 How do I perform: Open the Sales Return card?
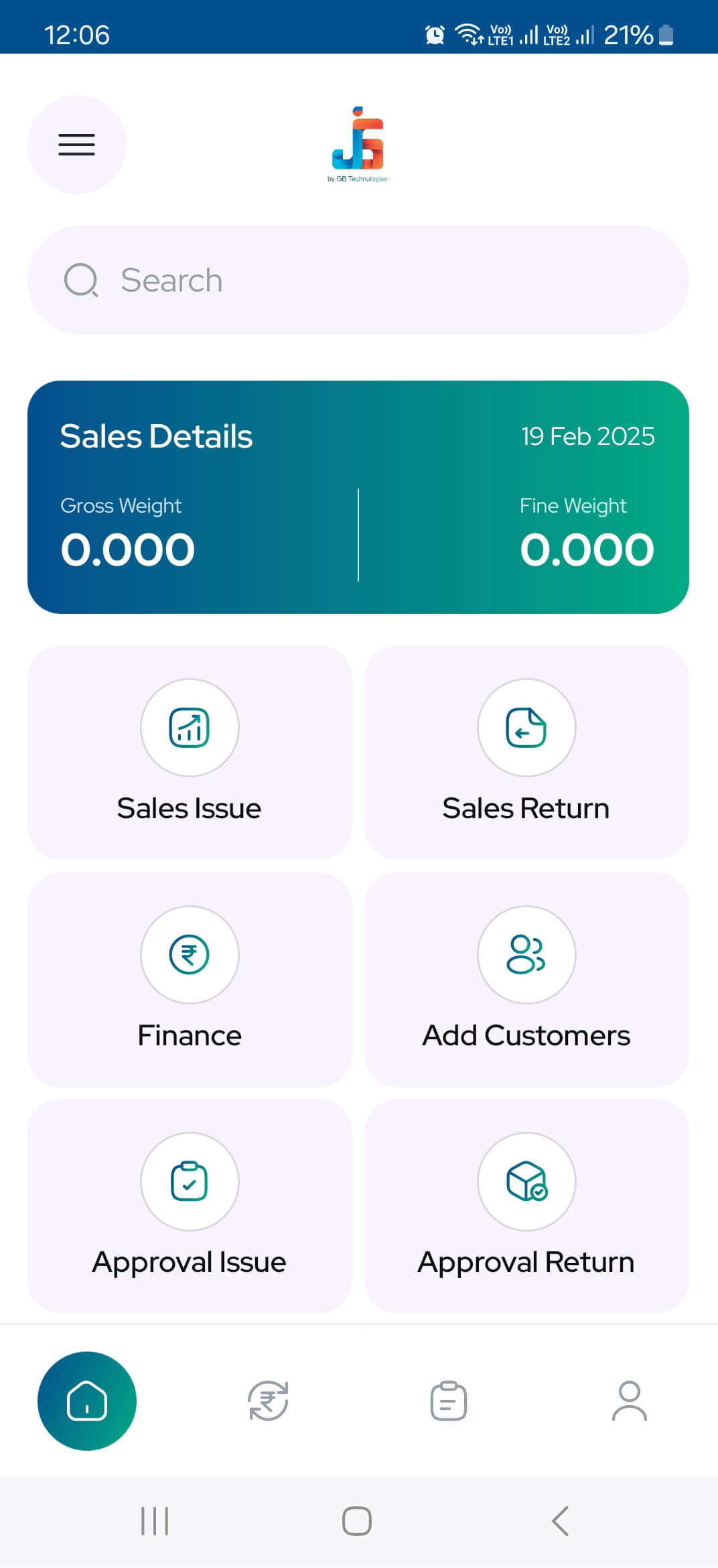coord(526,752)
